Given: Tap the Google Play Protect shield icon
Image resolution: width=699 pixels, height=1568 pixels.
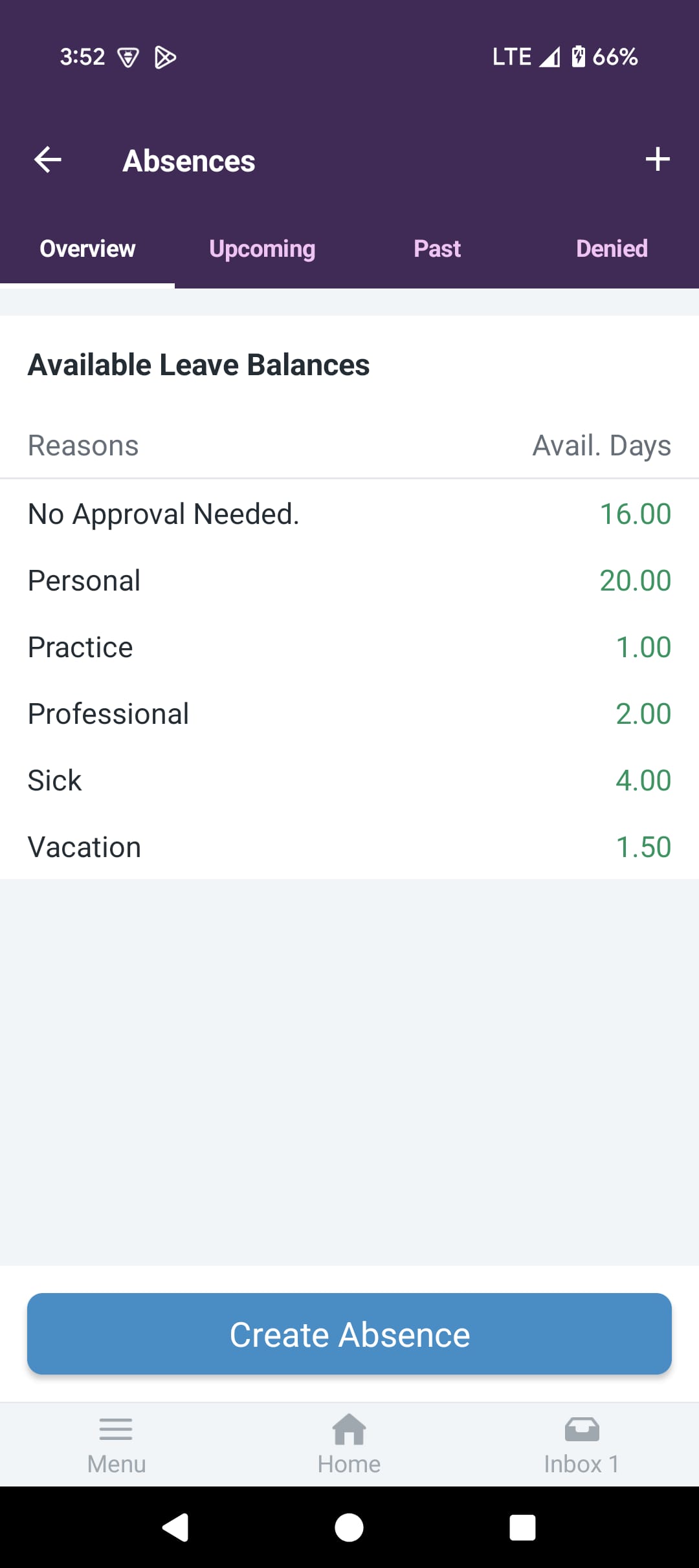Looking at the screenshot, I should 129,56.
